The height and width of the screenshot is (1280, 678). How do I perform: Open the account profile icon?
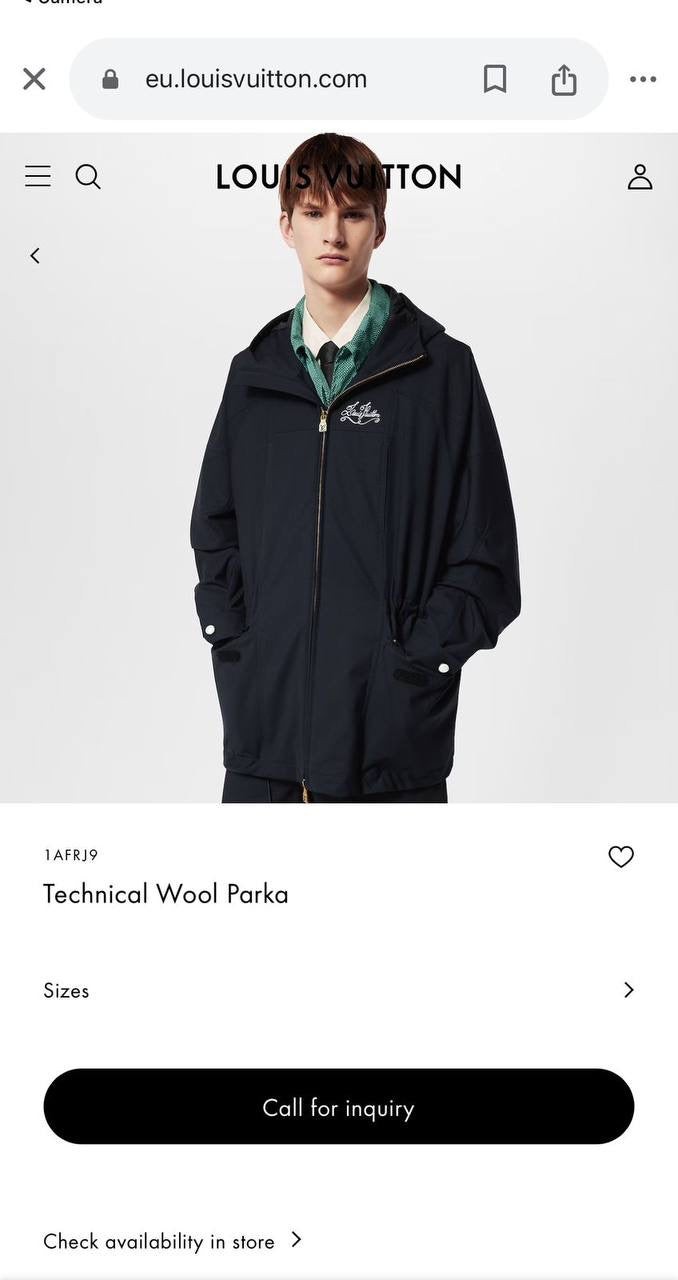tap(640, 177)
